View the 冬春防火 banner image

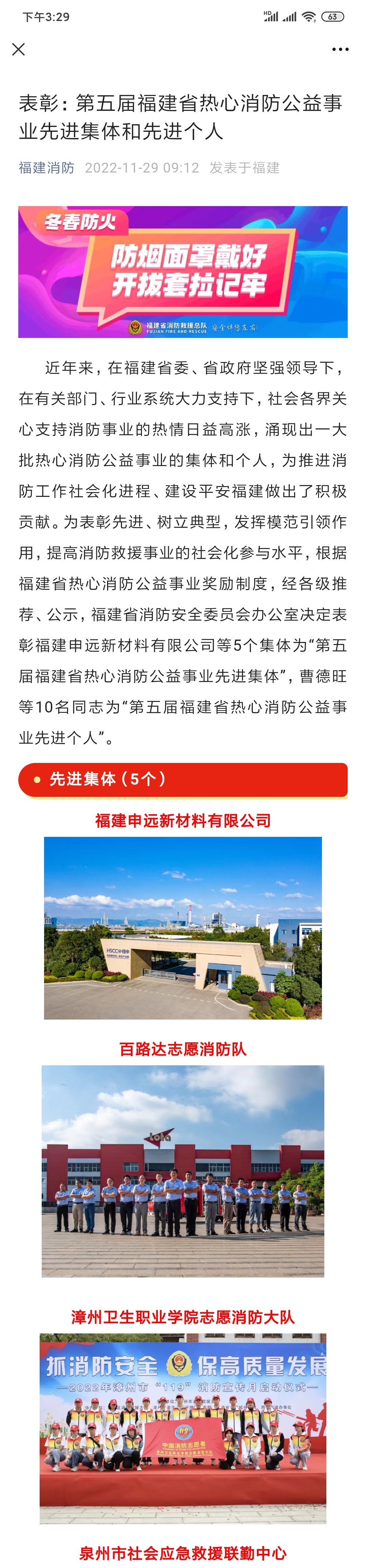183,272
